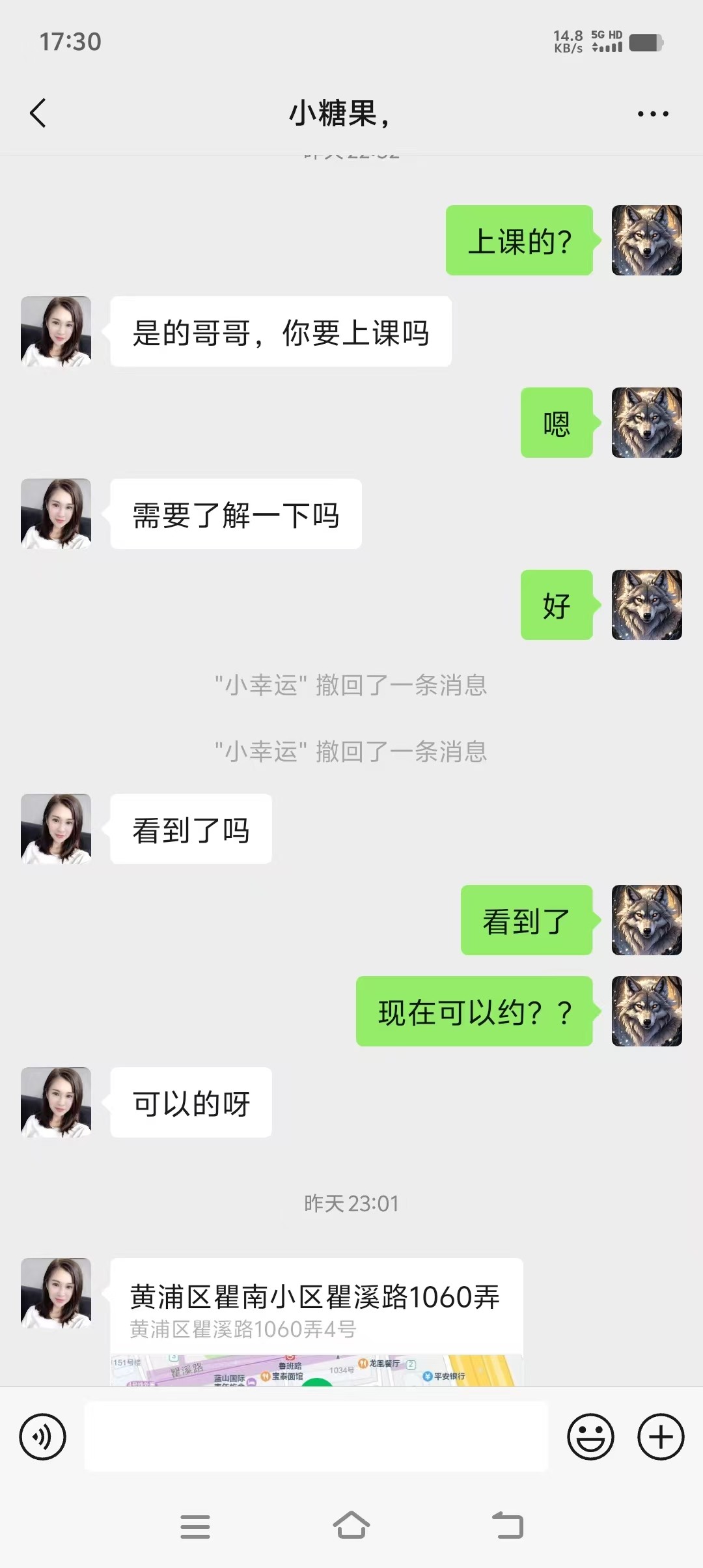
Task: Switch to voice message input
Action: [43, 1436]
